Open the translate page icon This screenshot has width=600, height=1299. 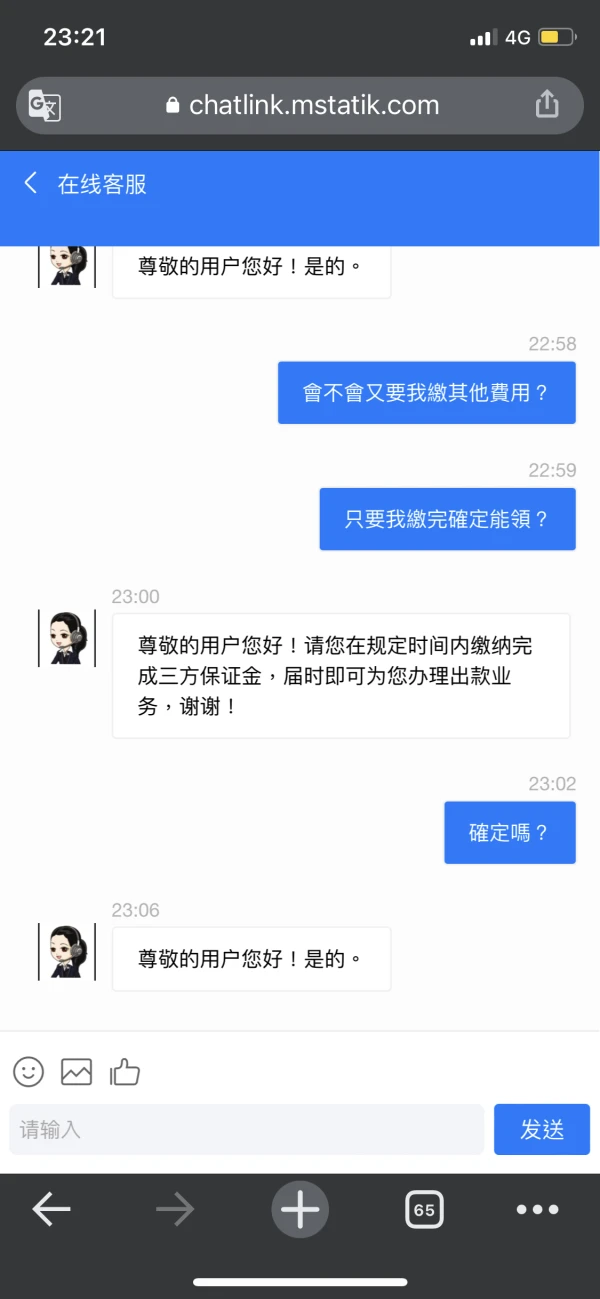pyautogui.click(x=45, y=105)
